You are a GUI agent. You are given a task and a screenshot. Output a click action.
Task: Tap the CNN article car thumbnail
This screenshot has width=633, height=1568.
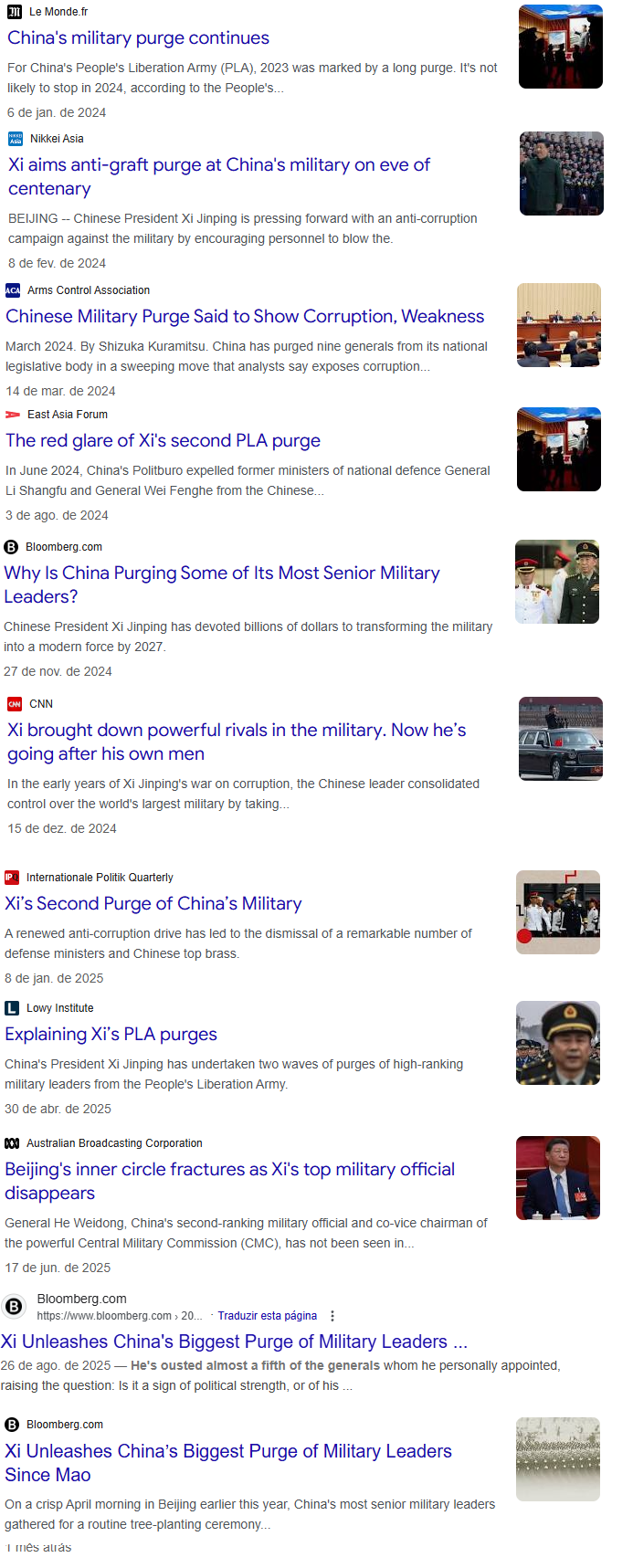tap(561, 739)
